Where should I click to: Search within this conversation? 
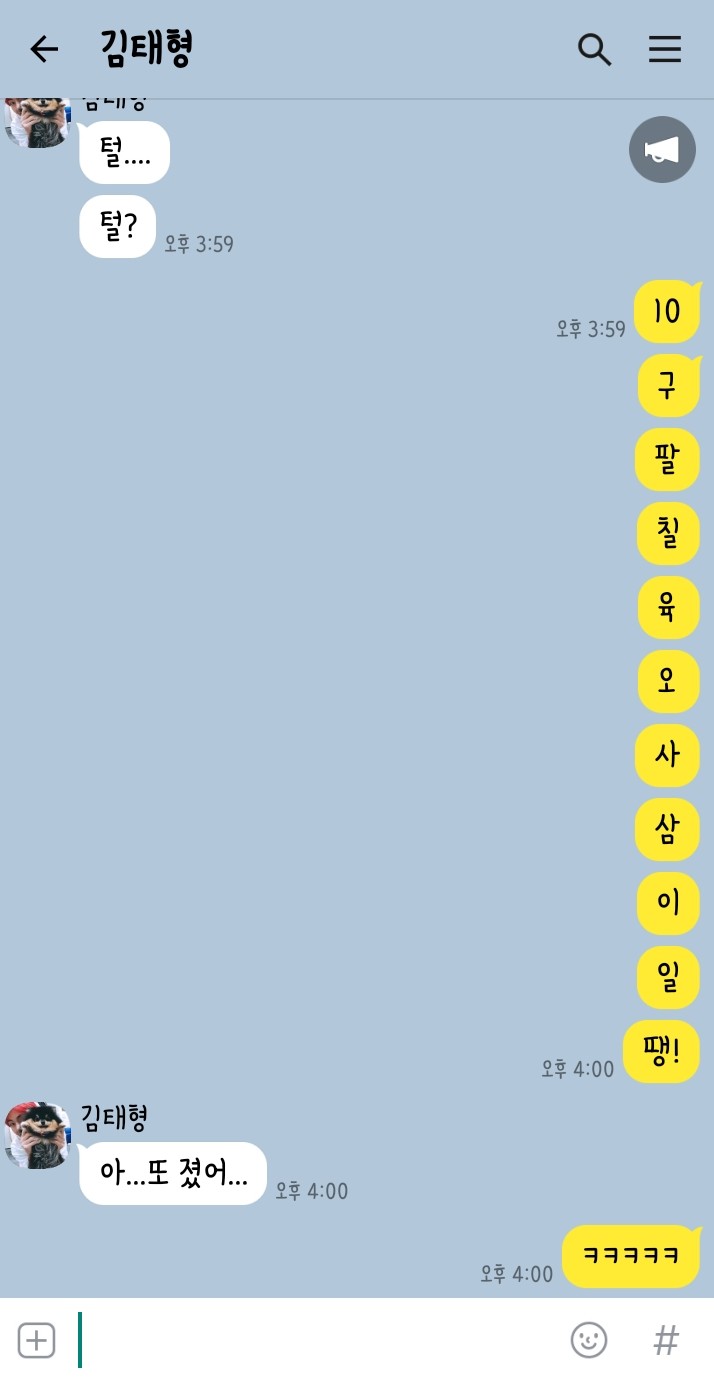(594, 49)
